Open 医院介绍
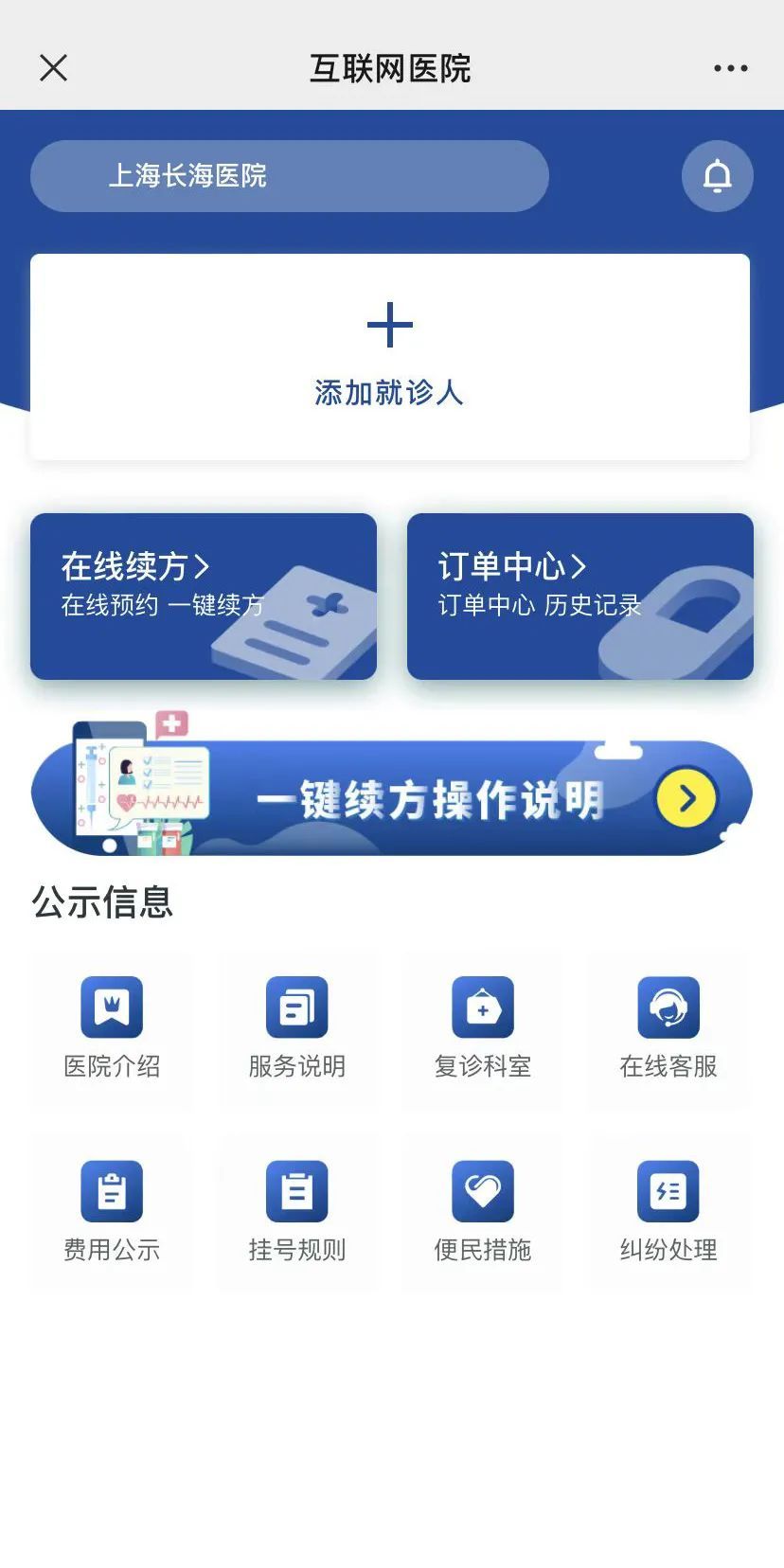 pyautogui.click(x=112, y=1028)
